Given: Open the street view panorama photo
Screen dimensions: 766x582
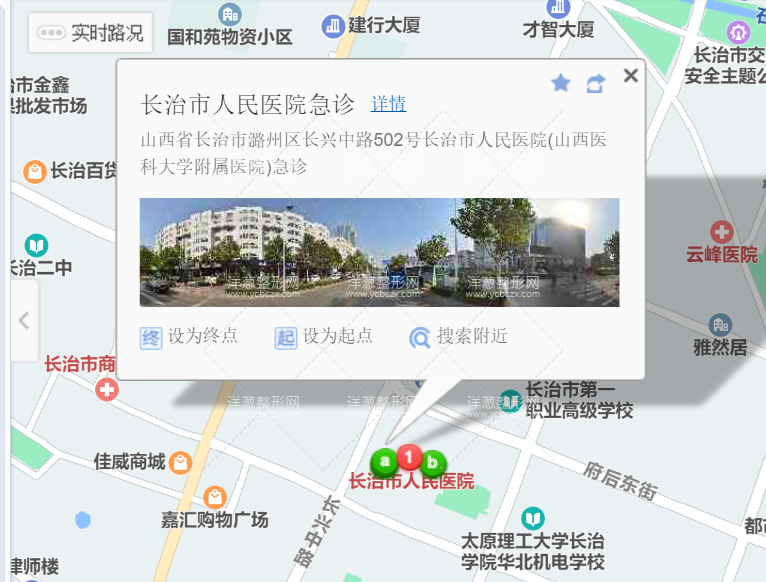Looking at the screenshot, I should (x=379, y=252).
